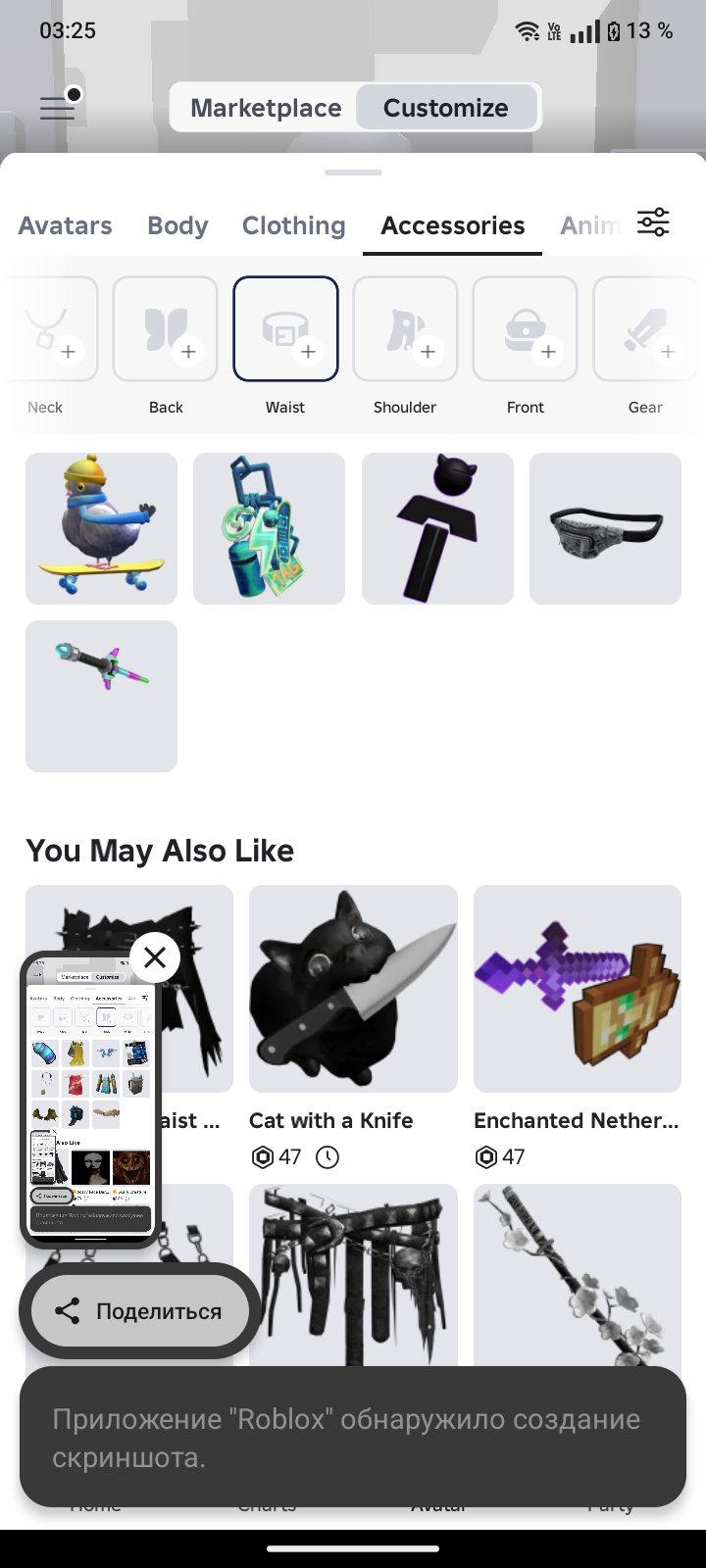Select the Customize segment
Screen dimensions: 706x1568
coord(446,108)
